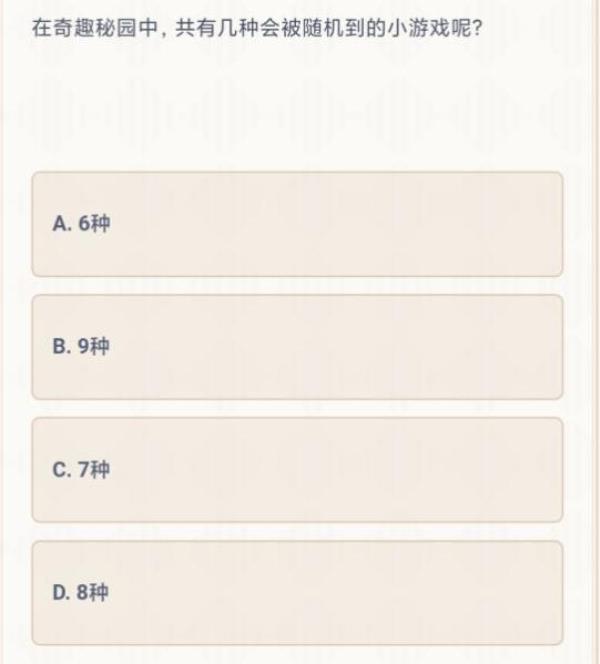Pick answer C. 7种
The height and width of the screenshot is (664, 600).
click(297, 470)
